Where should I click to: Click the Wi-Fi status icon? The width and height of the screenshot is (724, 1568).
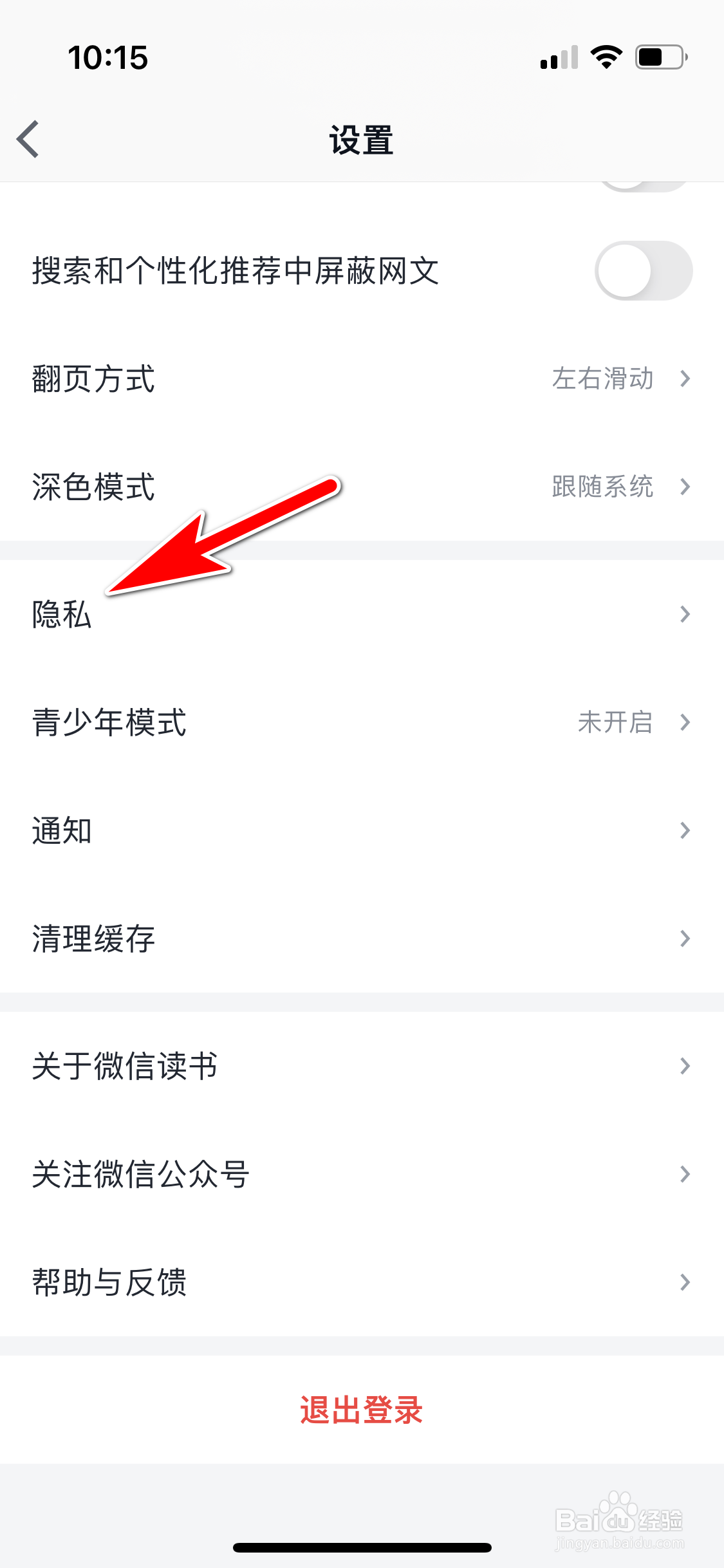(604, 58)
